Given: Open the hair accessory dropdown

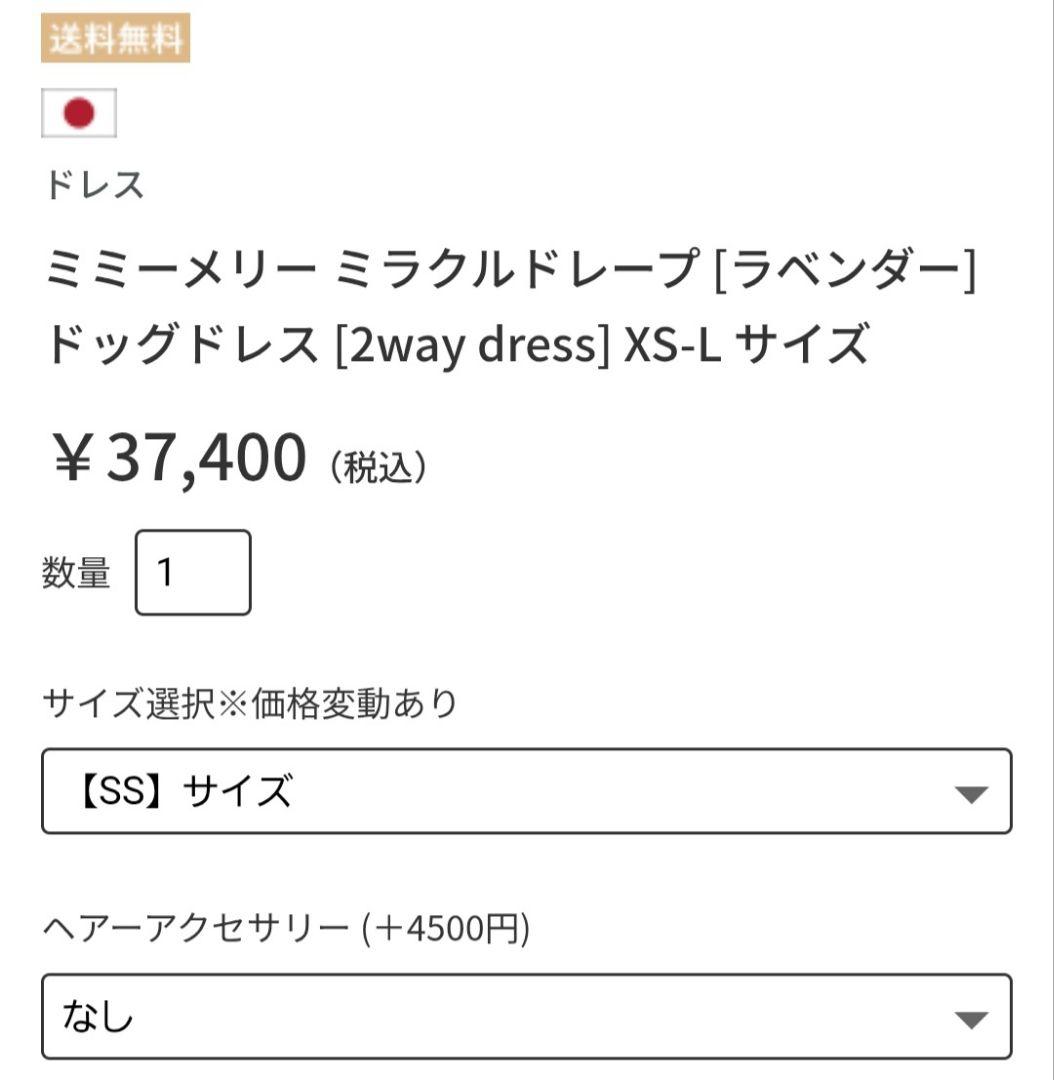Looking at the screenshot, I should 526,1016.
